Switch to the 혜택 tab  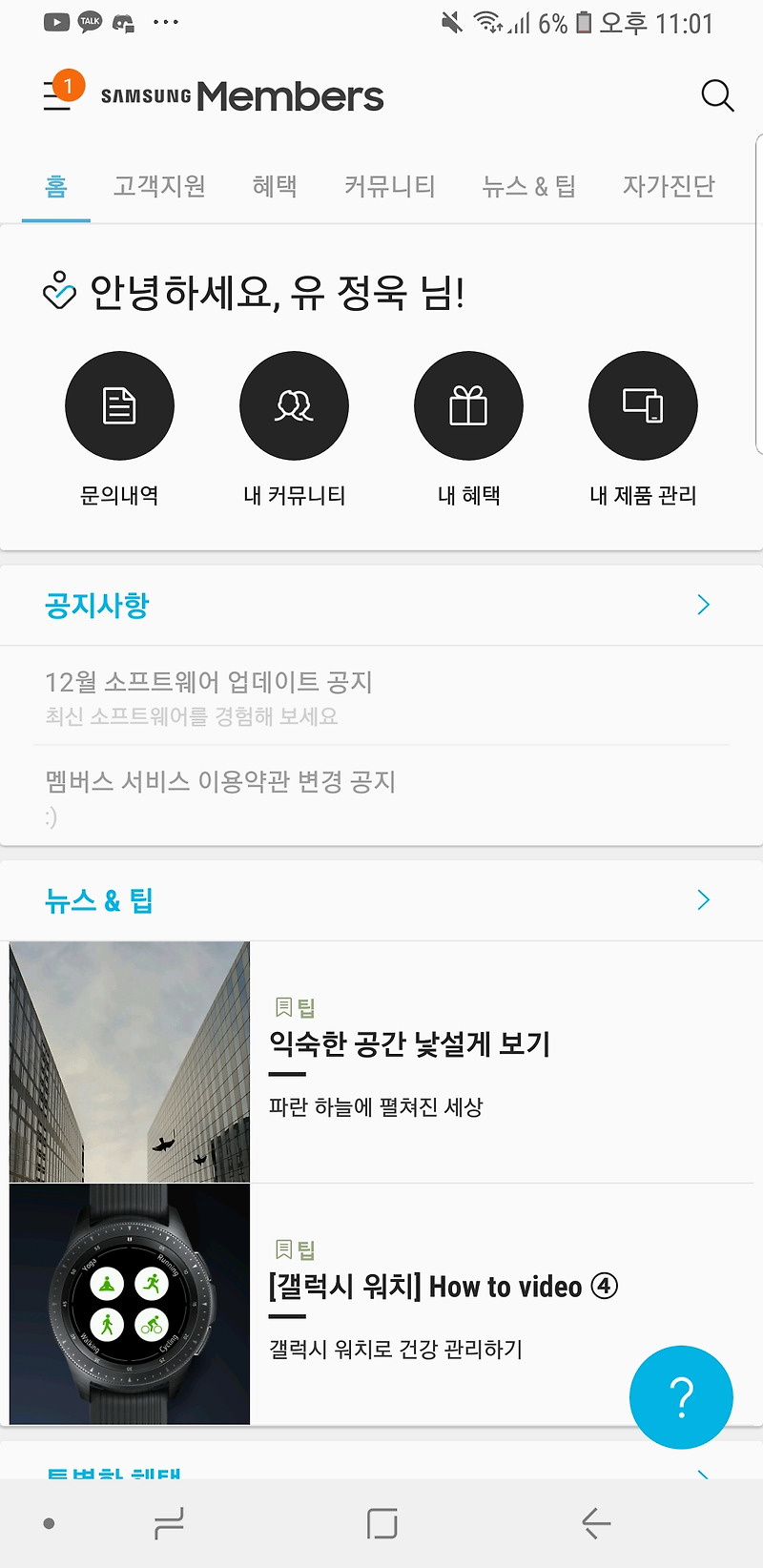point(275,186)
